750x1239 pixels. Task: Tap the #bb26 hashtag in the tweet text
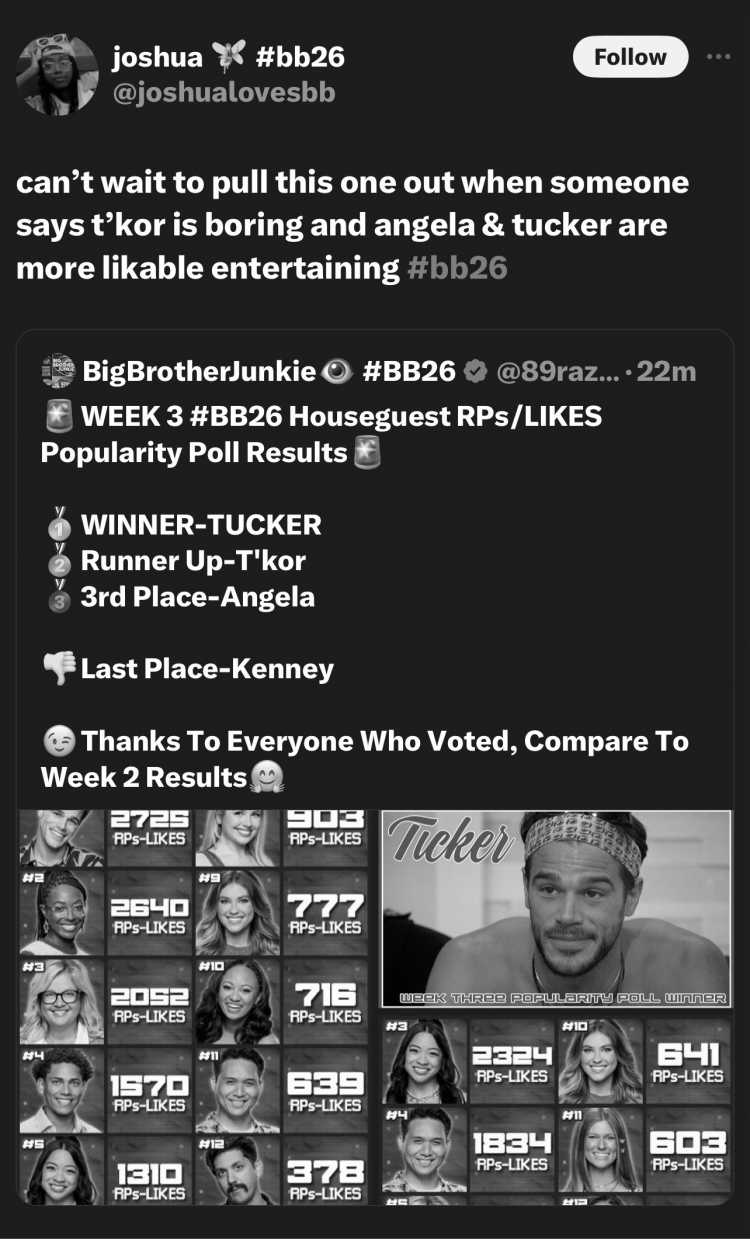[458, 268]
